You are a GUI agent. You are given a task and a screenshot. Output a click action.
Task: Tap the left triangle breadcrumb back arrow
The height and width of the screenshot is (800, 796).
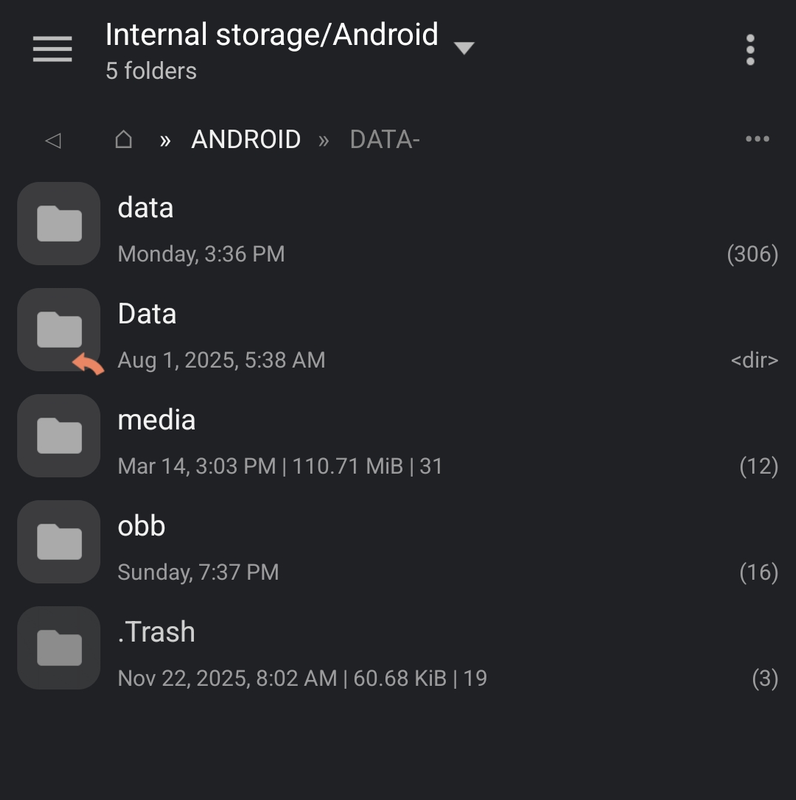tap(53, 140)
